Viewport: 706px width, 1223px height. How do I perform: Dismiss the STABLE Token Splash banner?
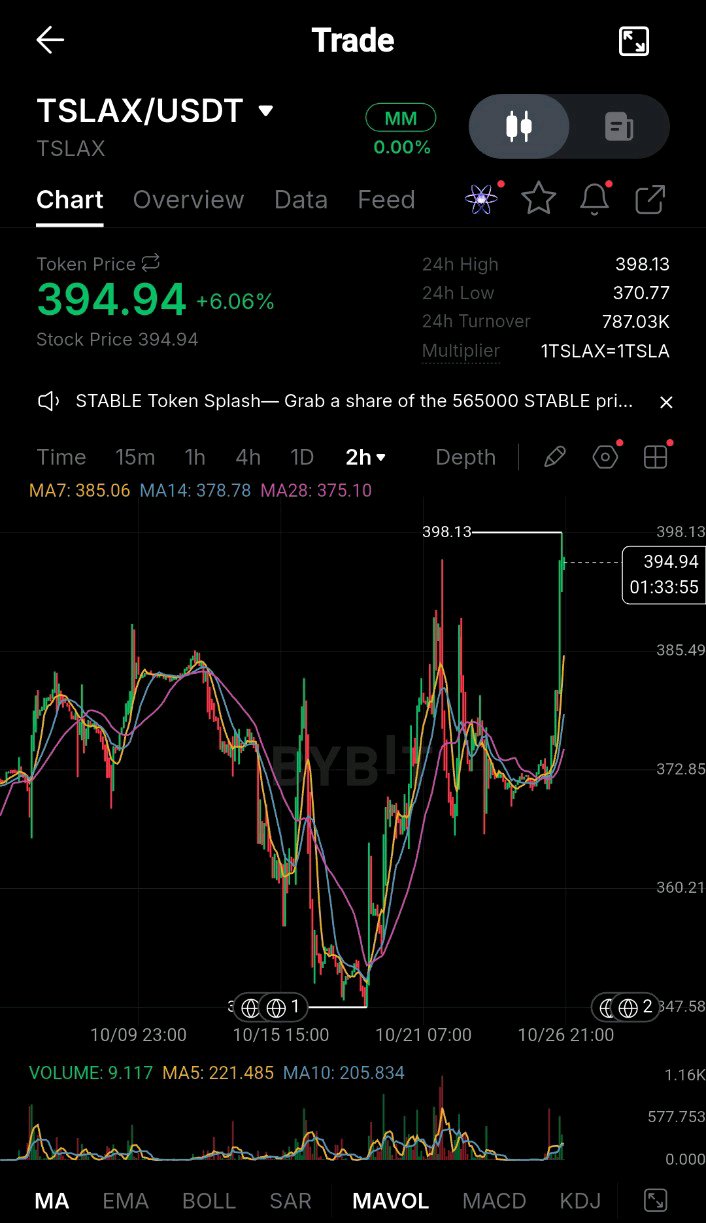coord(666,402)
